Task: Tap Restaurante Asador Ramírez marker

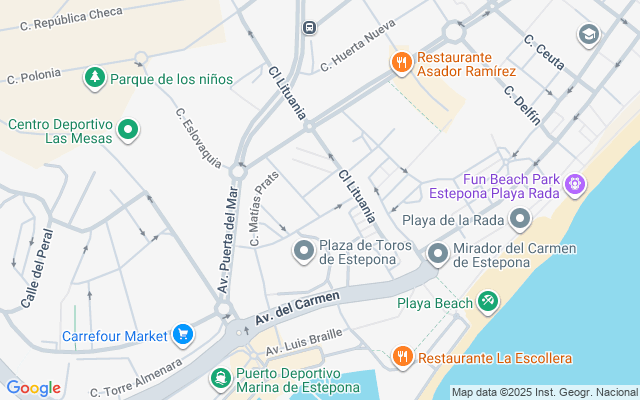Action: [x=402, y=63]
